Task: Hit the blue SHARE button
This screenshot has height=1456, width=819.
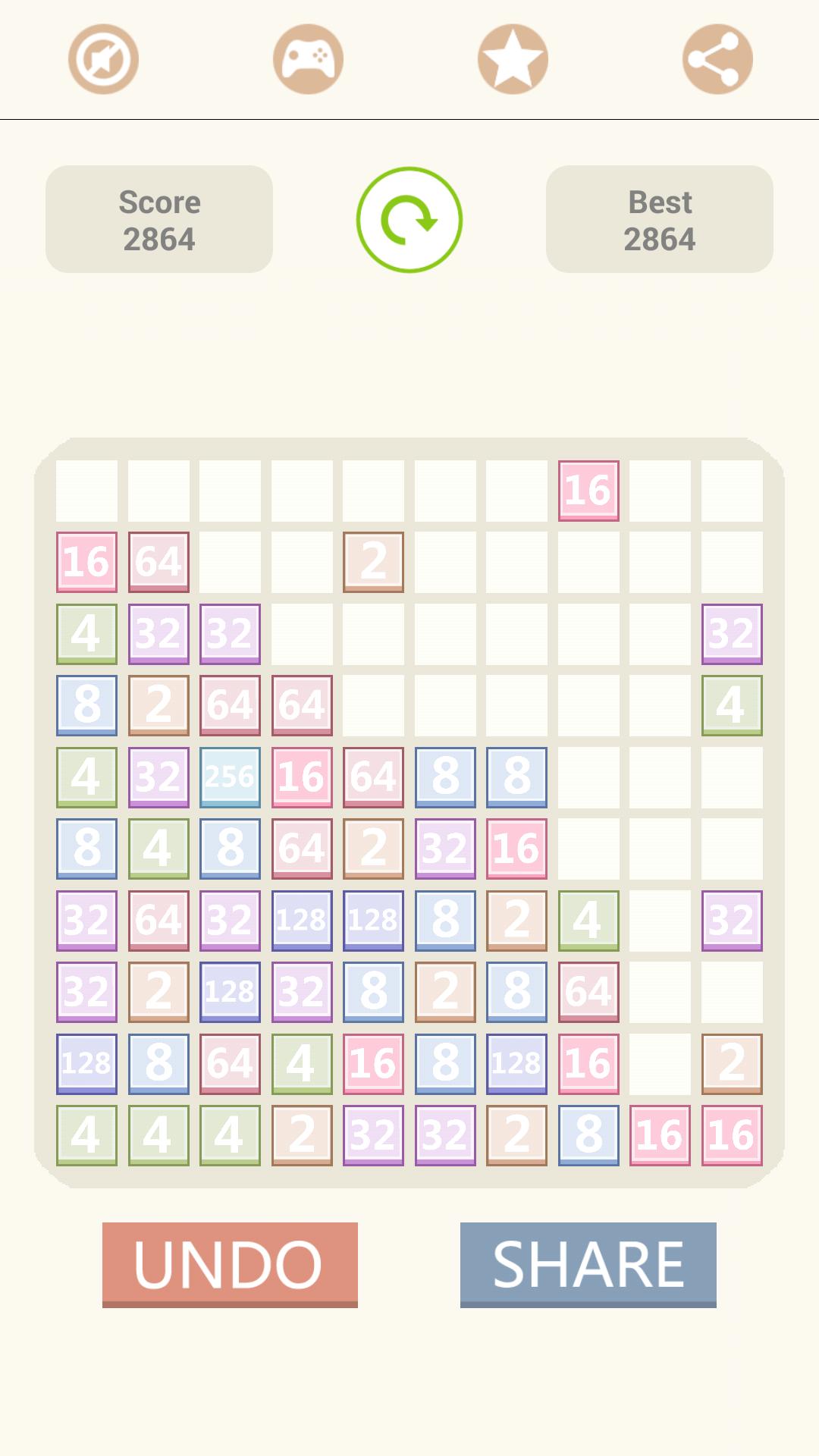Action: [588, 1264]
